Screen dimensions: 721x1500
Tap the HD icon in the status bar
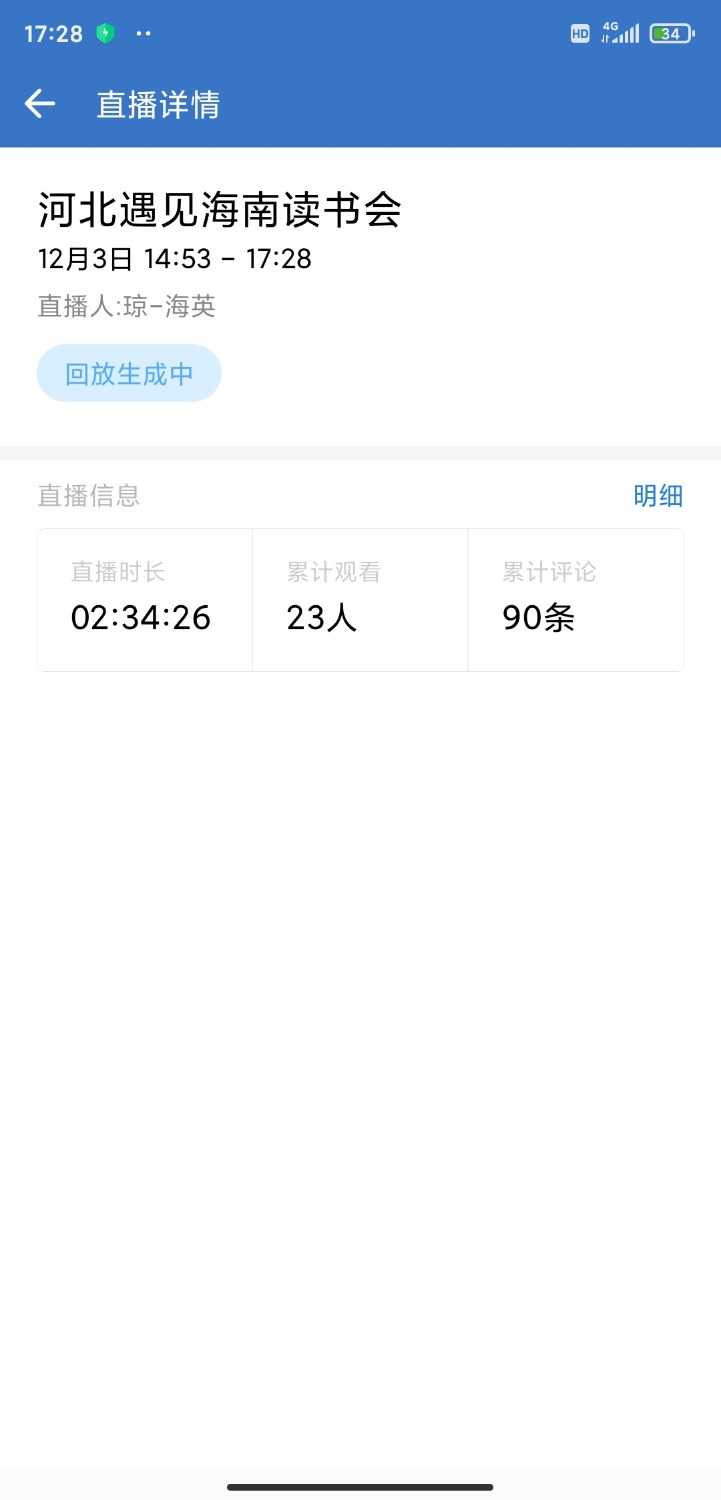tap(580, 33)
